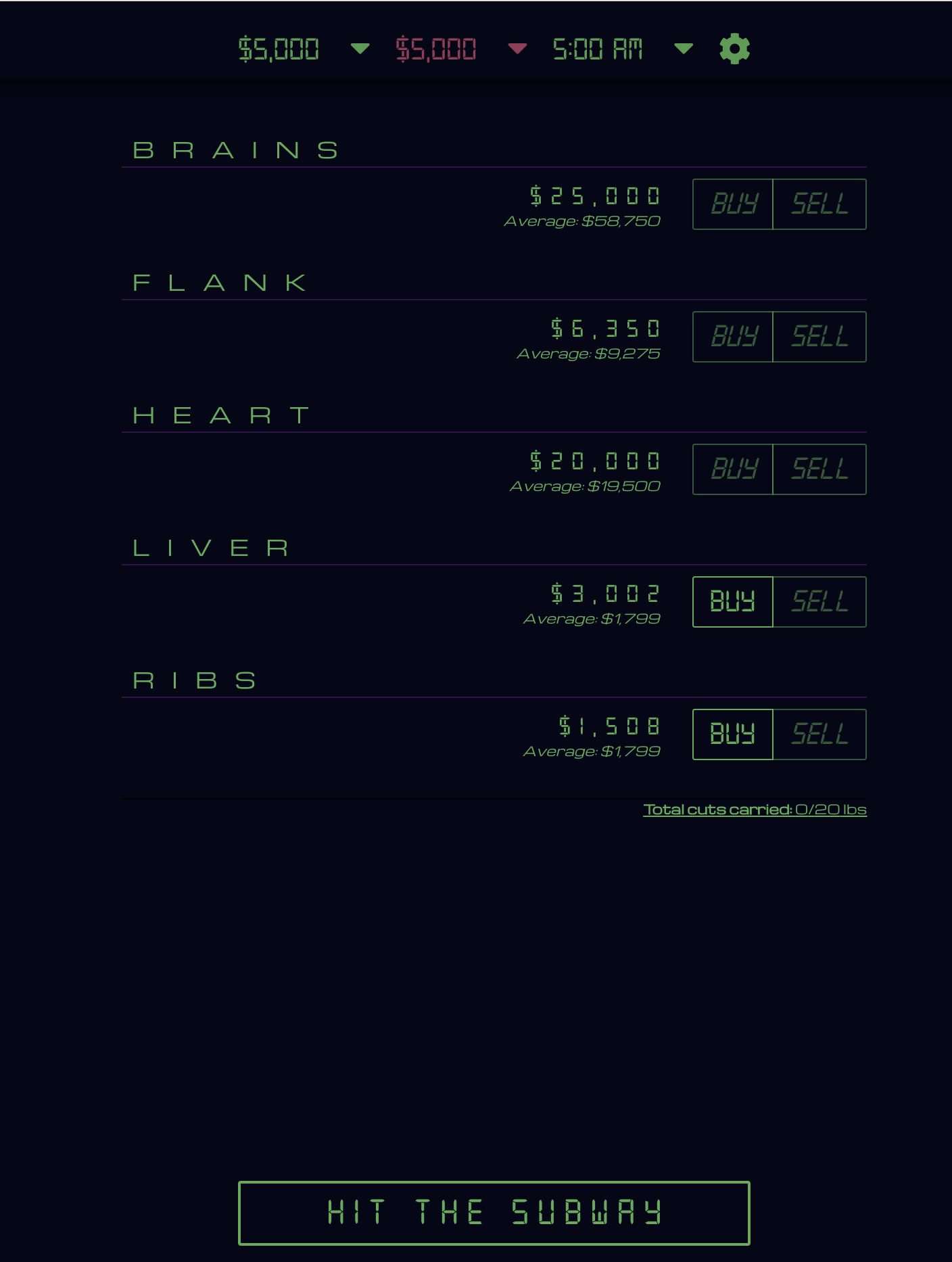Buy Liver at $3,002
The image size is (952, 1262).
732,601
